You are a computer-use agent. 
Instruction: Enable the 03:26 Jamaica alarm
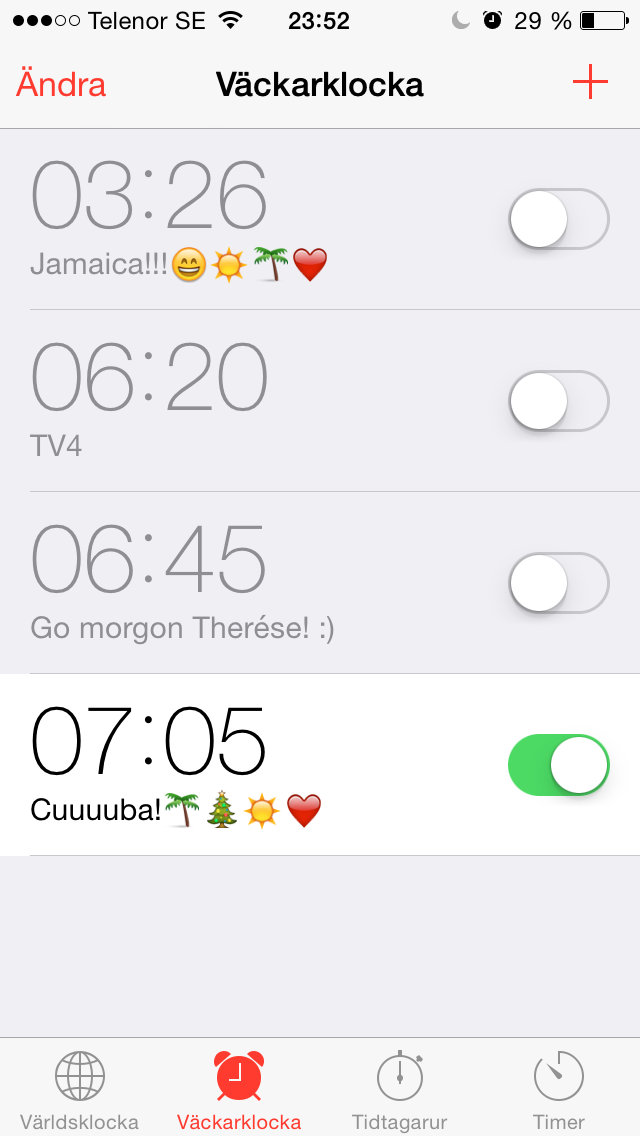559,219
